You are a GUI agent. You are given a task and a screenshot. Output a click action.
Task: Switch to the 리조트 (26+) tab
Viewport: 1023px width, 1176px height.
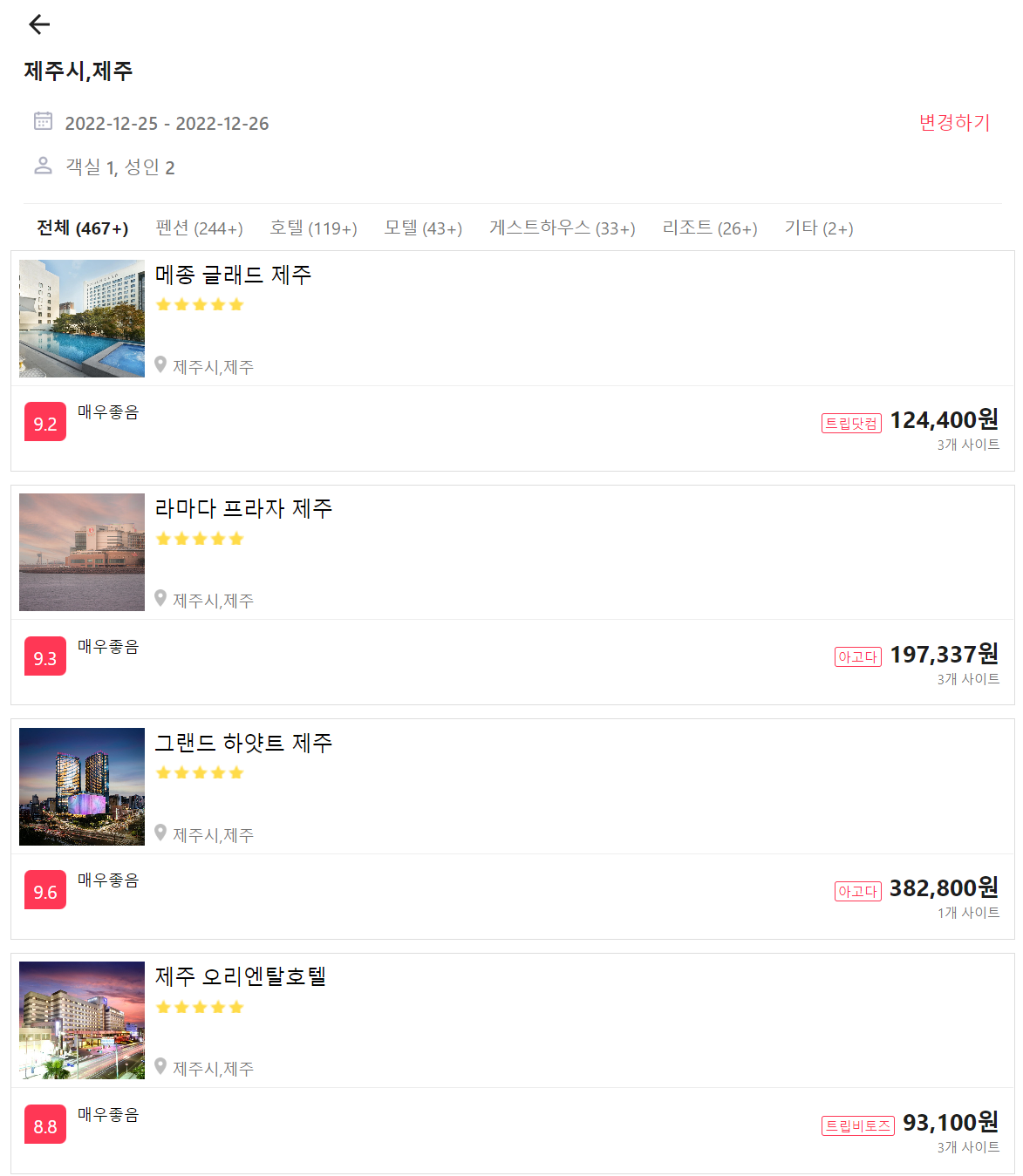pos(709,228)
